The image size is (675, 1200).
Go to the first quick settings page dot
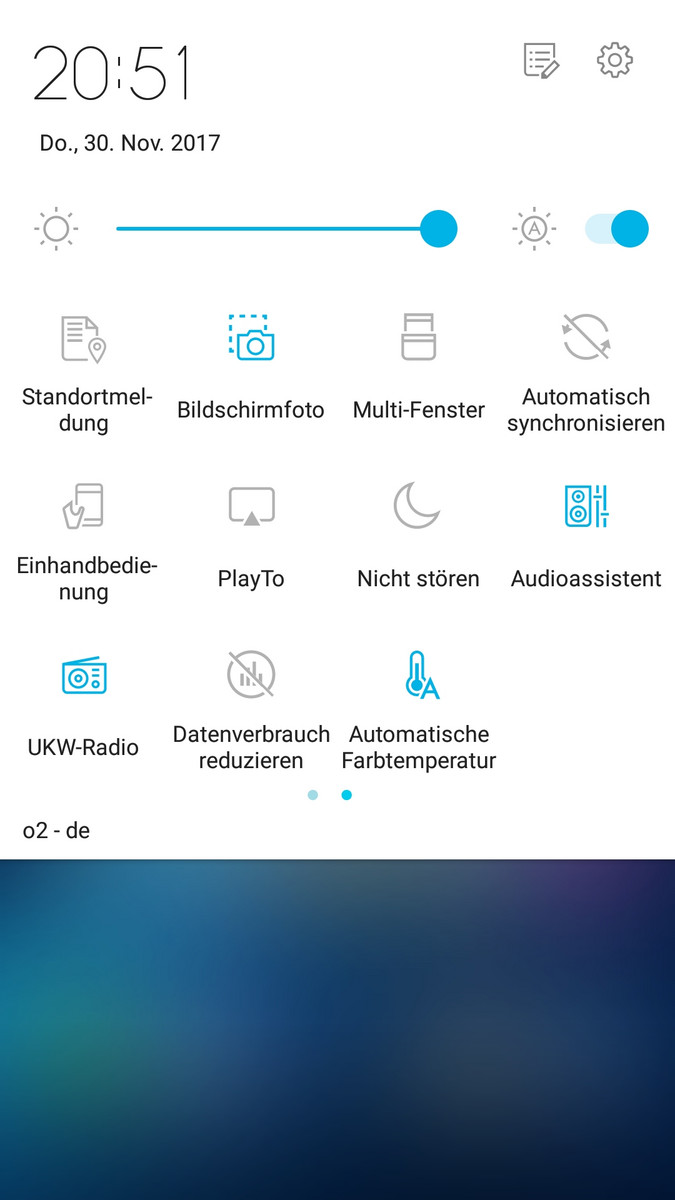pyautogui.click(x=313, y=795)
